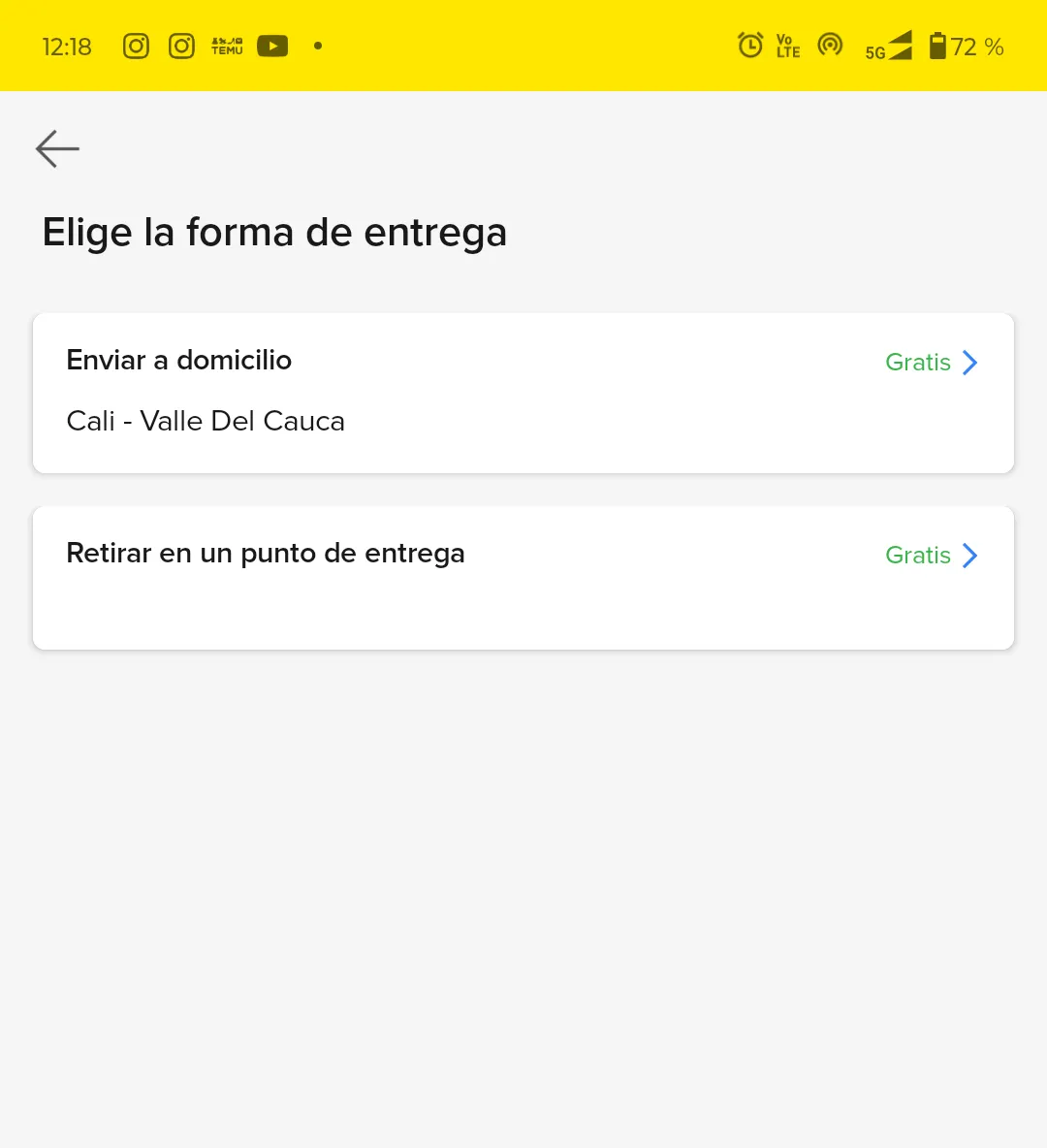Choose Retirar en un punto de entrega
1047x1148 pixels.
523,577
